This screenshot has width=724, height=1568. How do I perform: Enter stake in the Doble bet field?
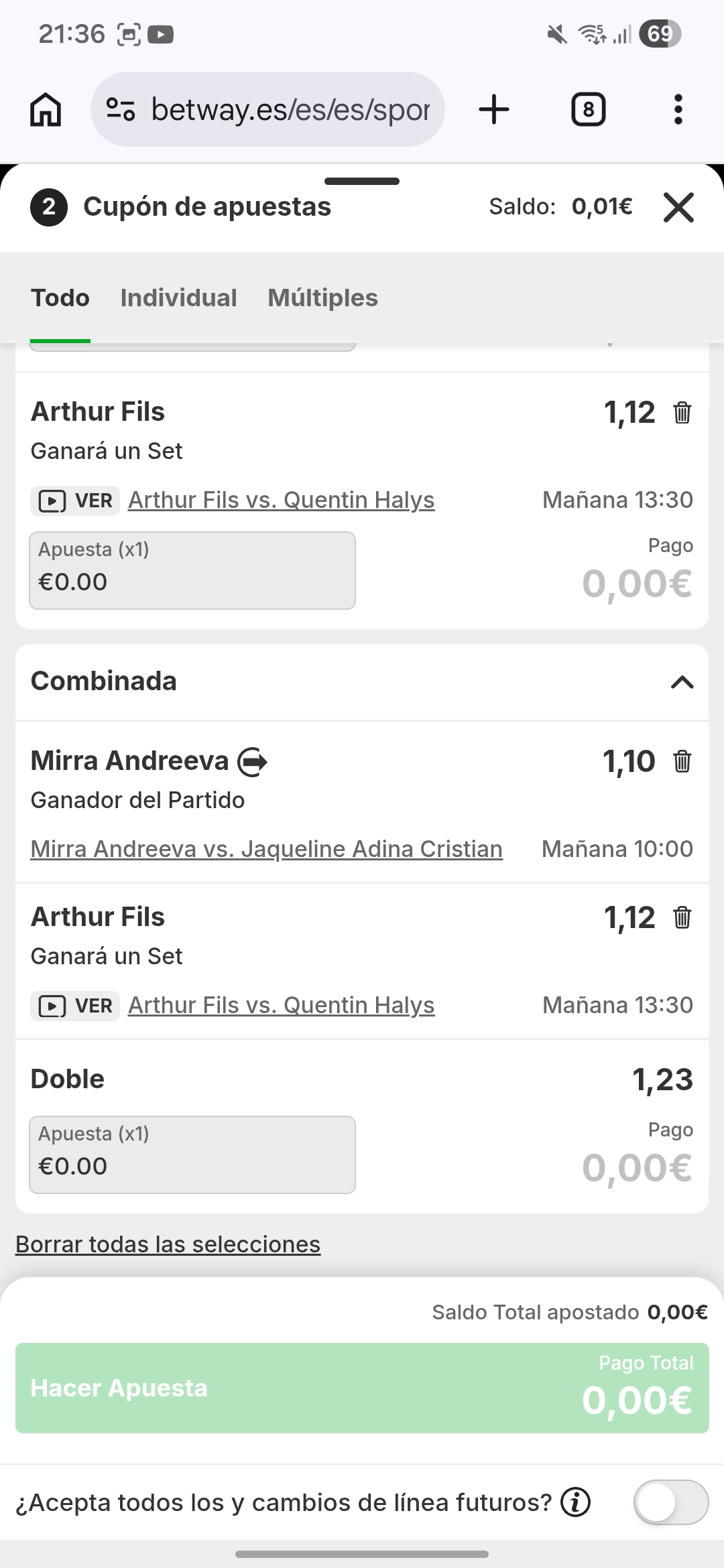point(192,1155)
